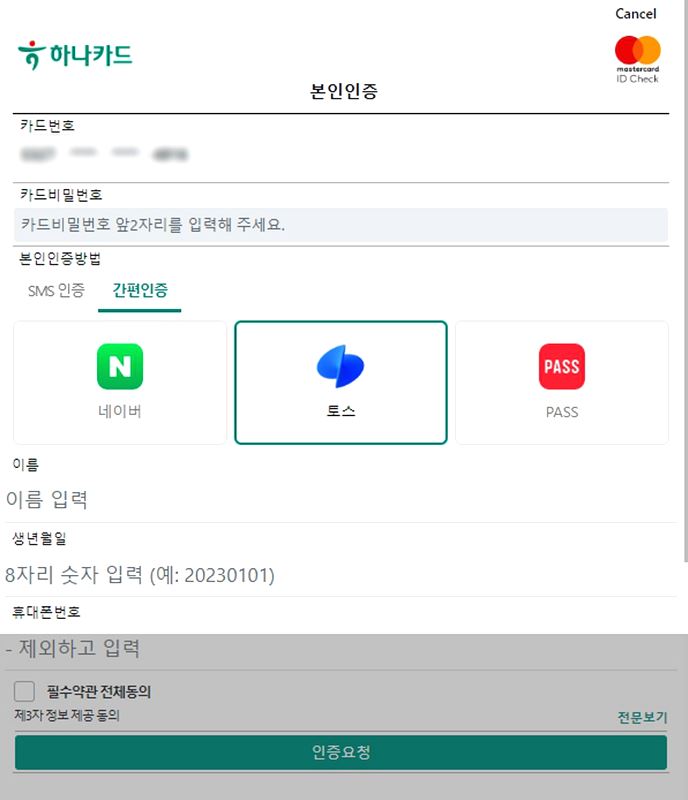This screenshot has height=800, width=688.
Task: Tap Cancel to abort authentication
Action: (636, 14)
